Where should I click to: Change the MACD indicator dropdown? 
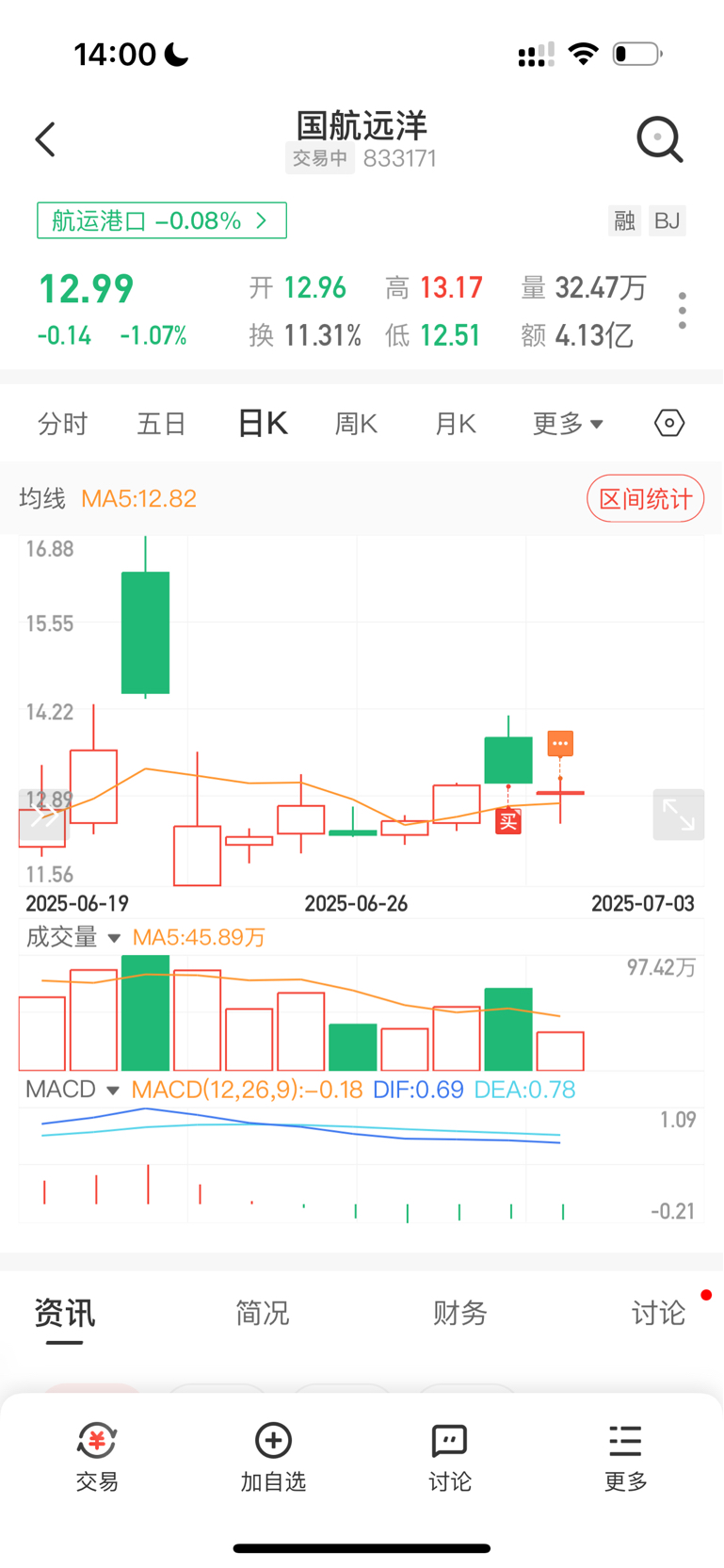pyautogui.click(x=72, y=1090)
